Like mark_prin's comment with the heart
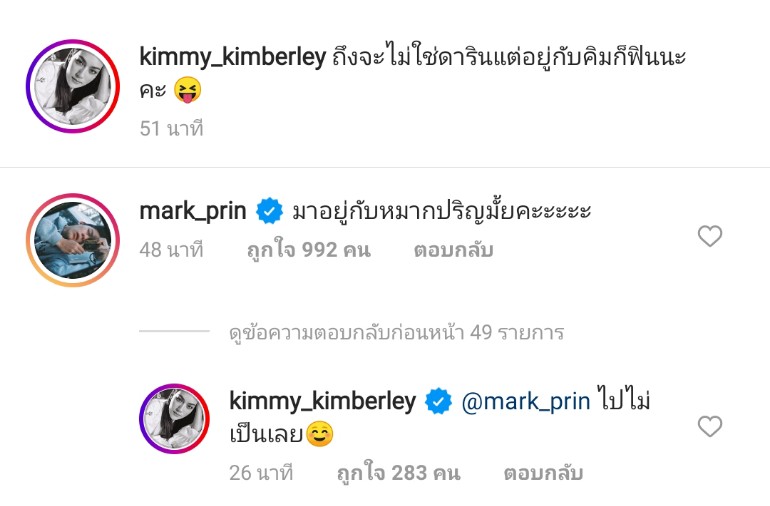This screenshot has width=770, height=506. [709, 237]
